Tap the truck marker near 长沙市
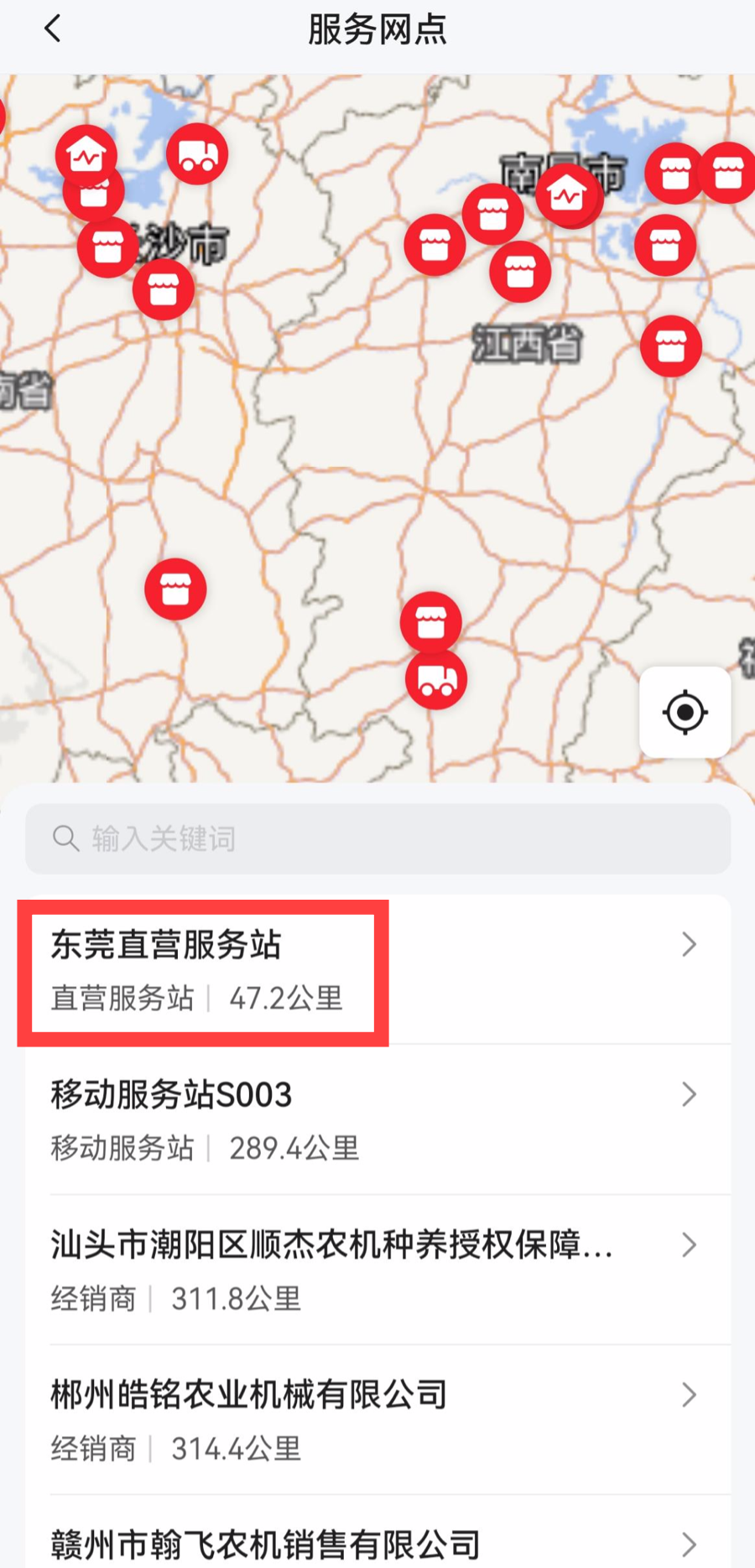The width and height of the screenshot is (755, 1568). [197, 154]
